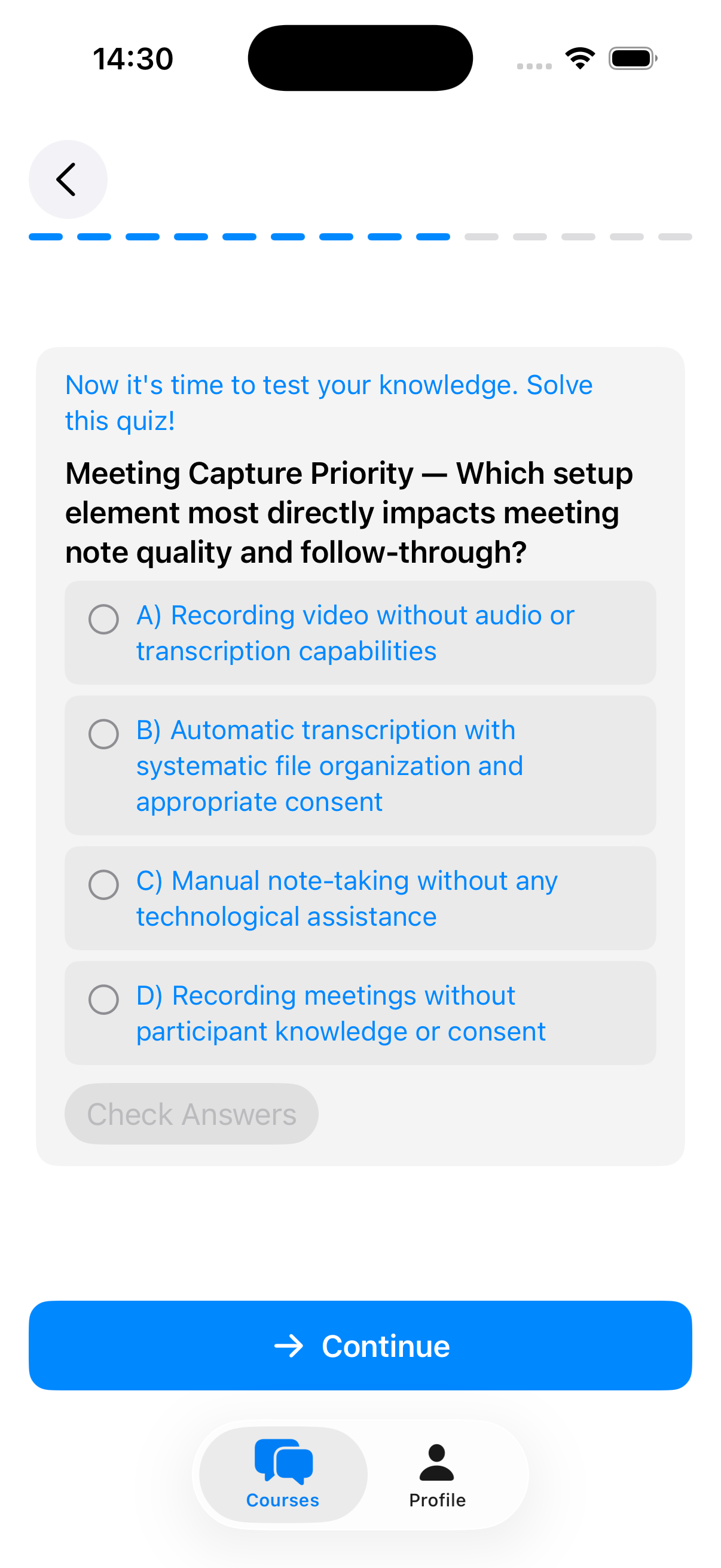Screen dimensions: 721x1568
Task: Open the Courses tab
Action: click(282, 1476)
